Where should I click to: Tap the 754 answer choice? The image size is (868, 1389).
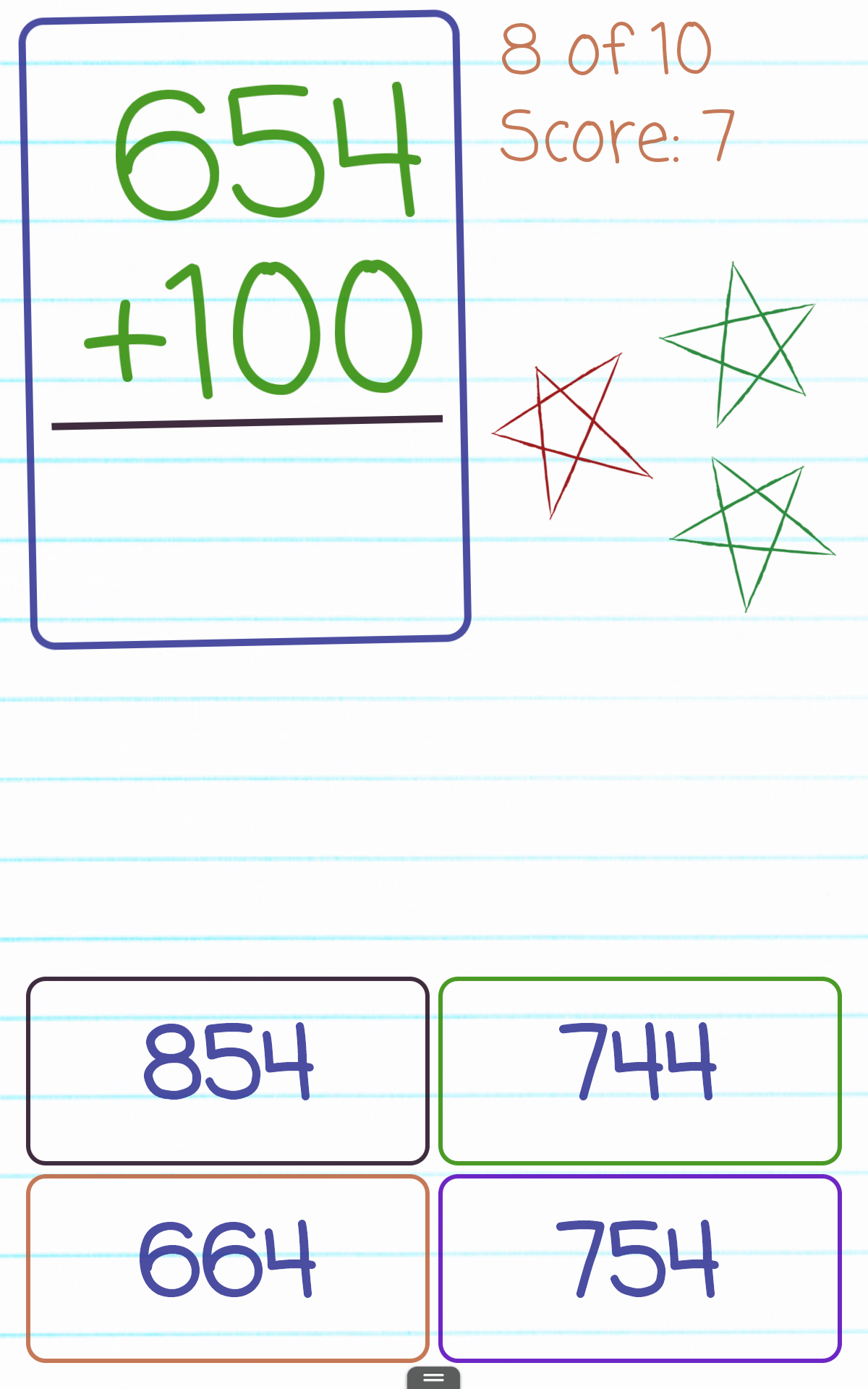click(x=640, y=1268)
